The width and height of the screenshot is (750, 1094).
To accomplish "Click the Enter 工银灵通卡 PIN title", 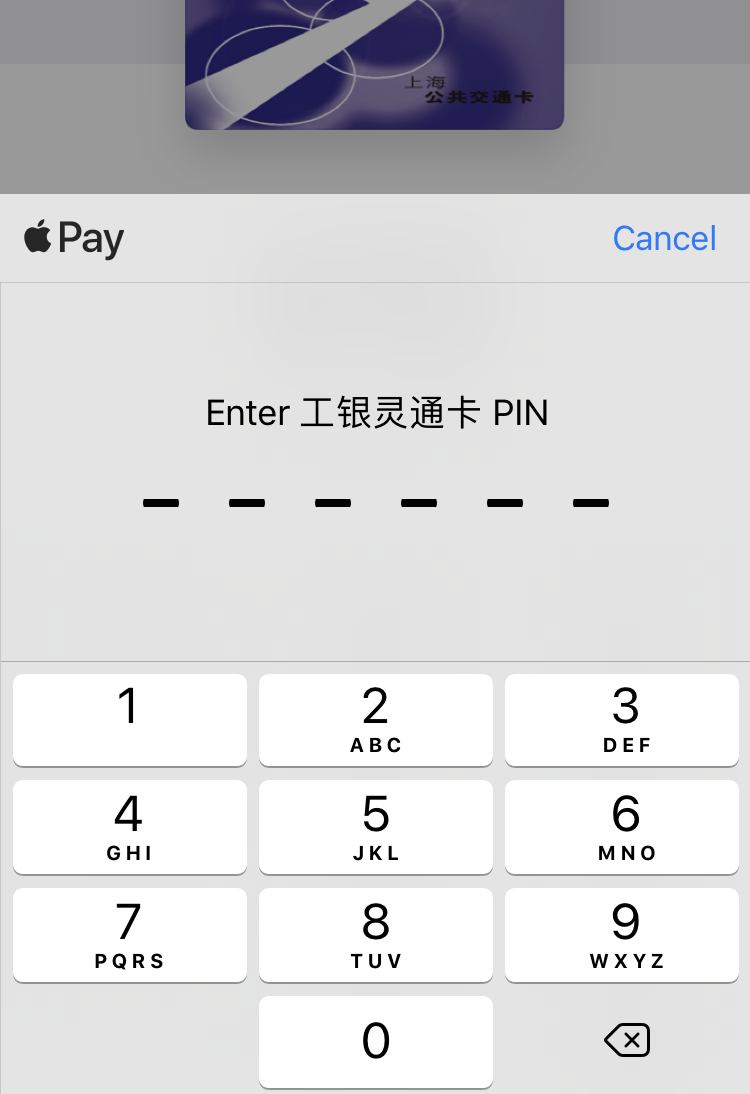I will click(375, 412).
